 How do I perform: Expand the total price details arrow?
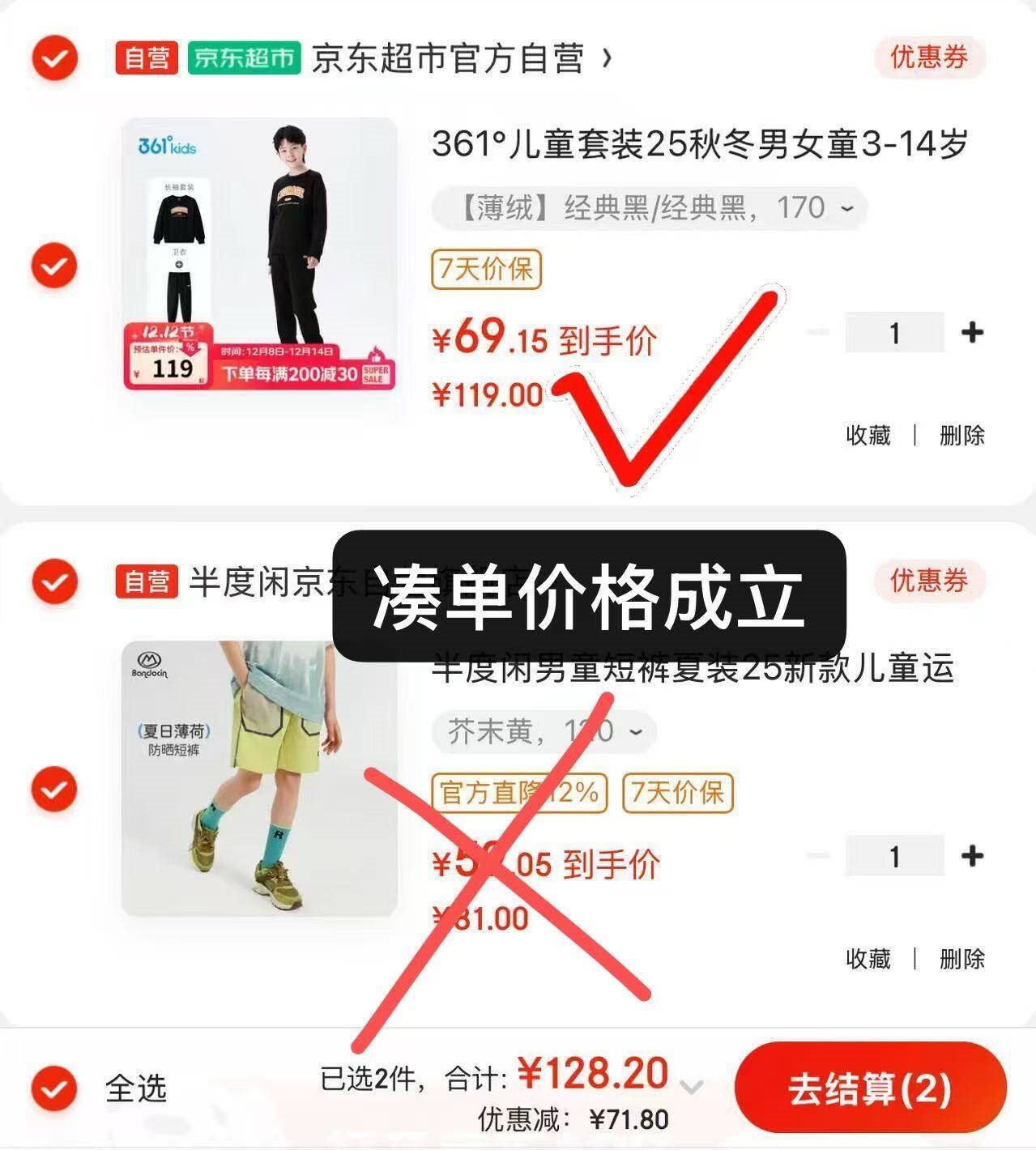pyautogui.click(x=691, y=1086)
